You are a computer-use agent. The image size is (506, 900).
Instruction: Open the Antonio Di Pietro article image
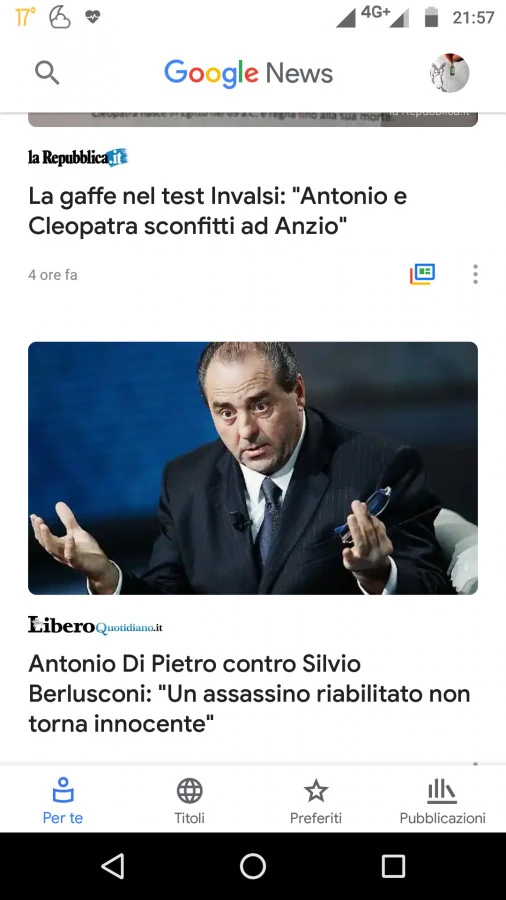point(253,468)
